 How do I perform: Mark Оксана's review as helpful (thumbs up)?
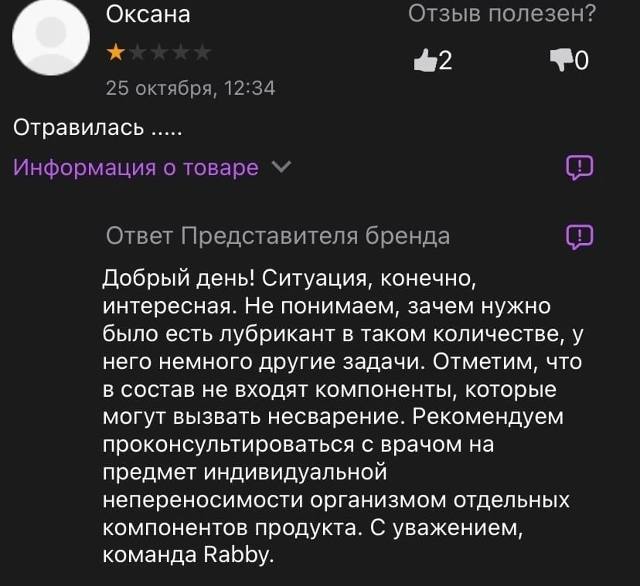coord(426,61)
